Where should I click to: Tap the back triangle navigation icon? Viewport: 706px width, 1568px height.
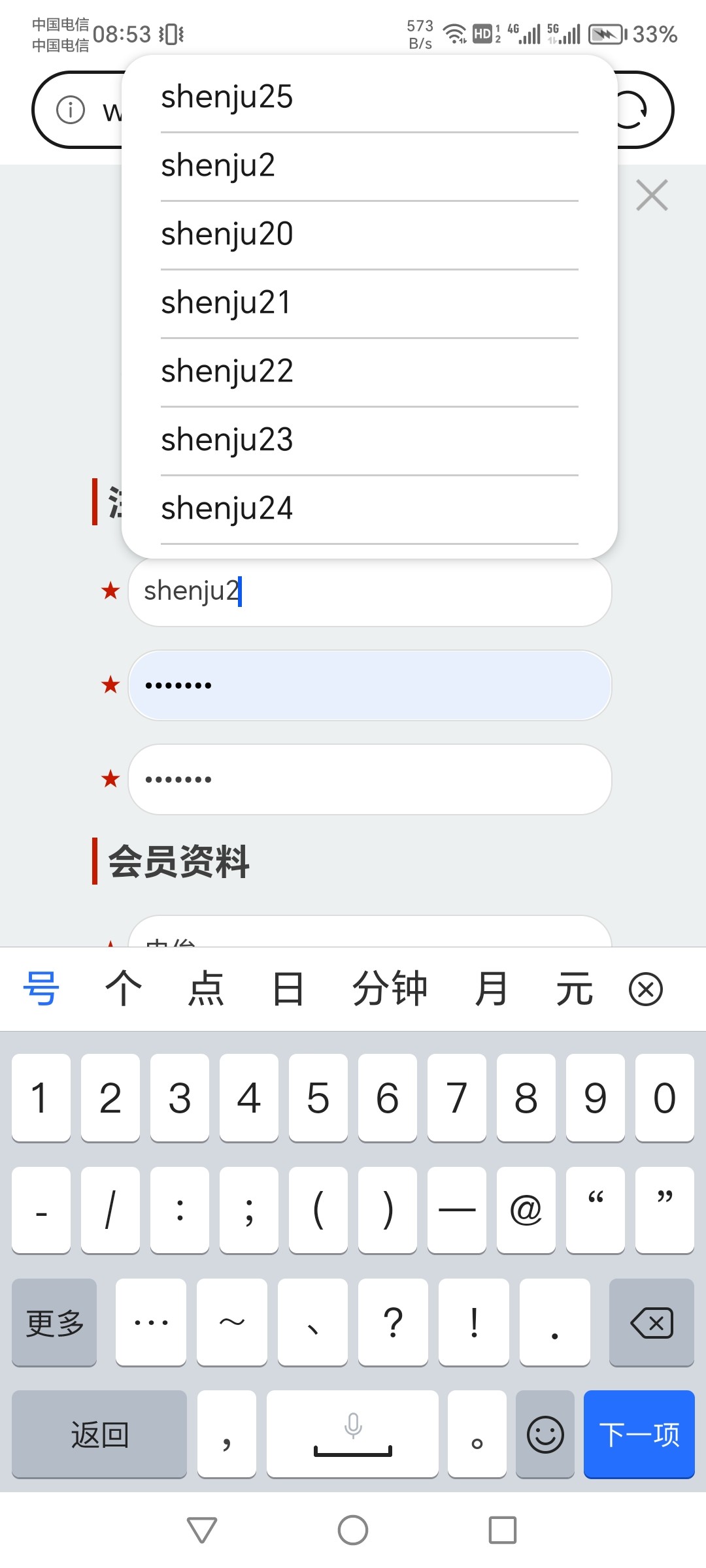(202, 1530)
